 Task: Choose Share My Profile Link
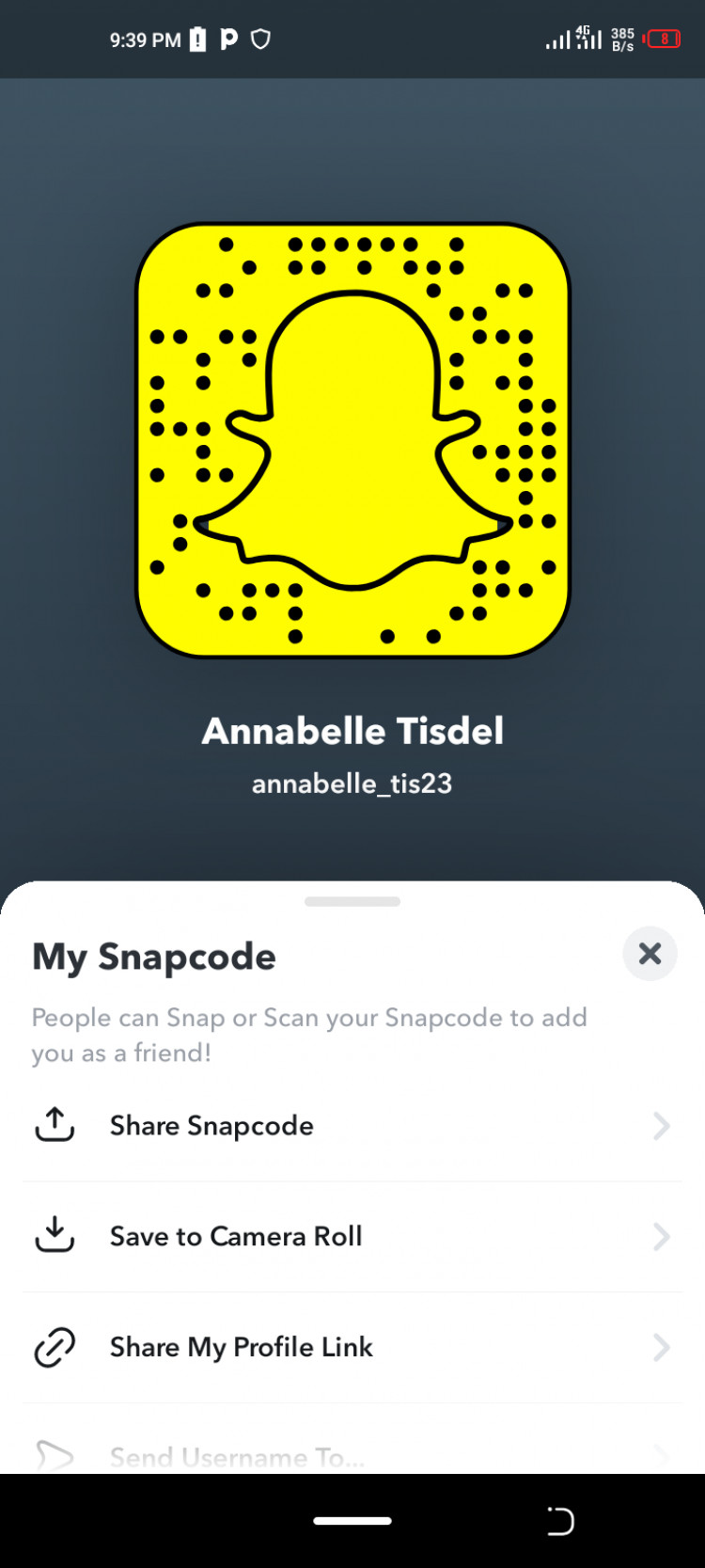(x=352, y=1347)
